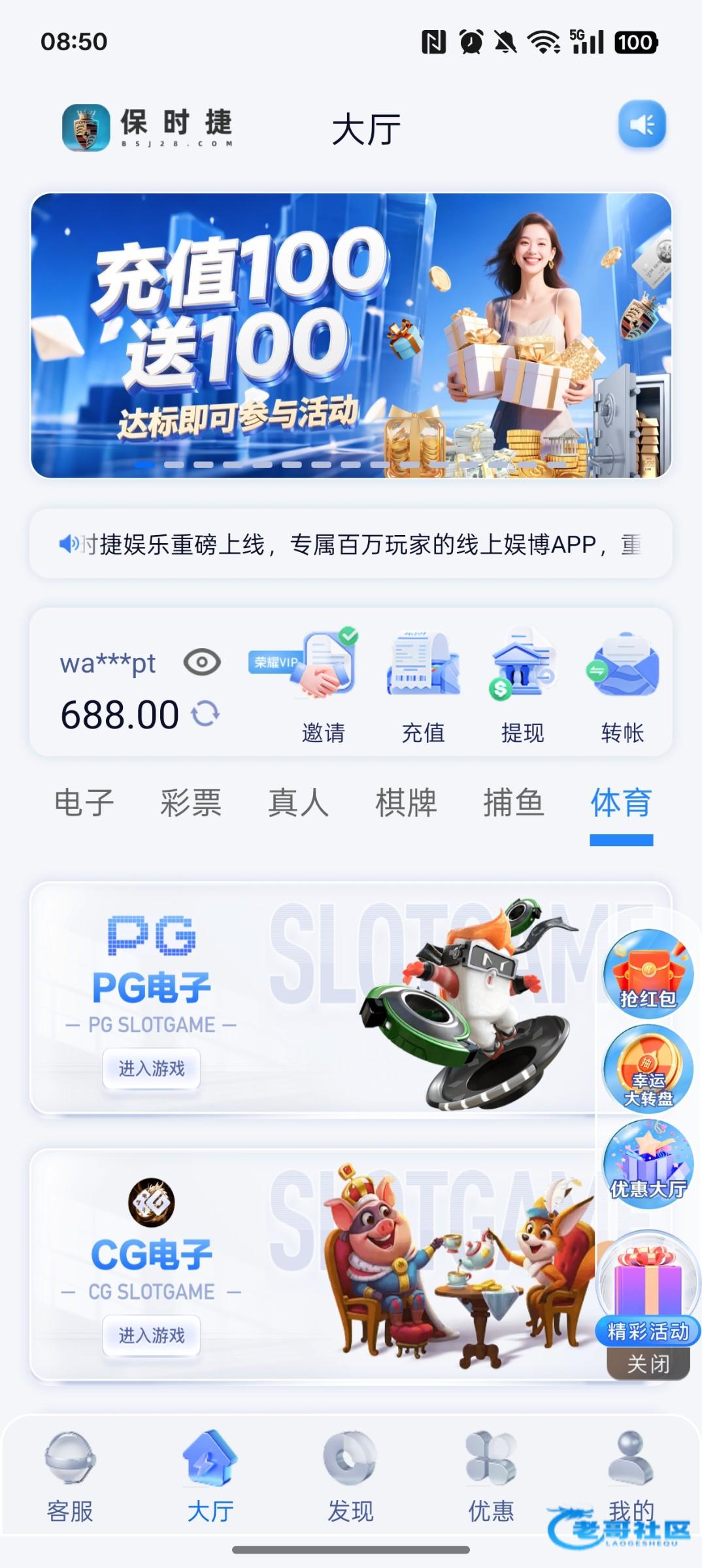Image resolution: width=702 pixels, height=1568 pixels.
Task: Enter the CG电子 game via 进入游戏
Action: point(152,1335)
